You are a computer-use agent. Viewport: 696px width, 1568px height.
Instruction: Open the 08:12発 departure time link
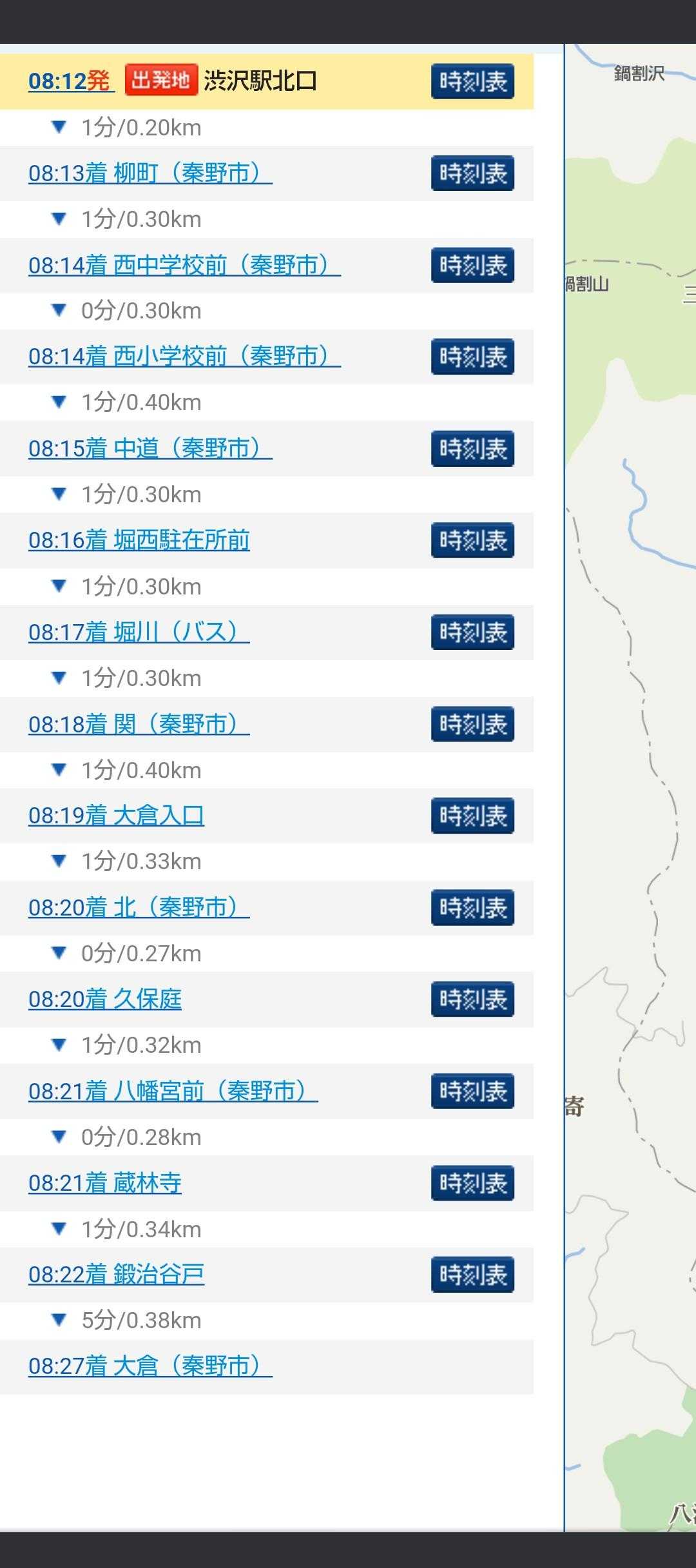click(71, 81)
